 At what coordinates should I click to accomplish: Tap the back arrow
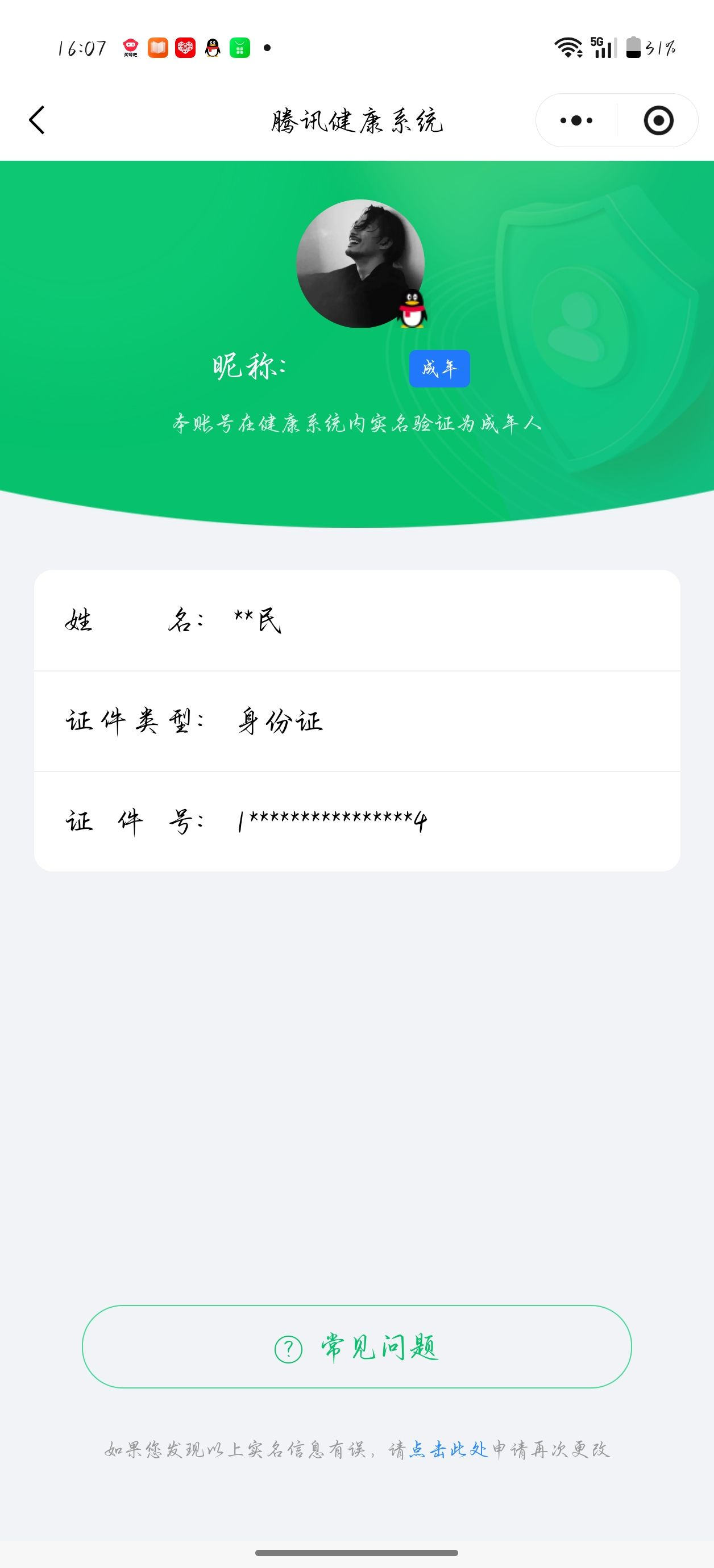coord(38,120)
